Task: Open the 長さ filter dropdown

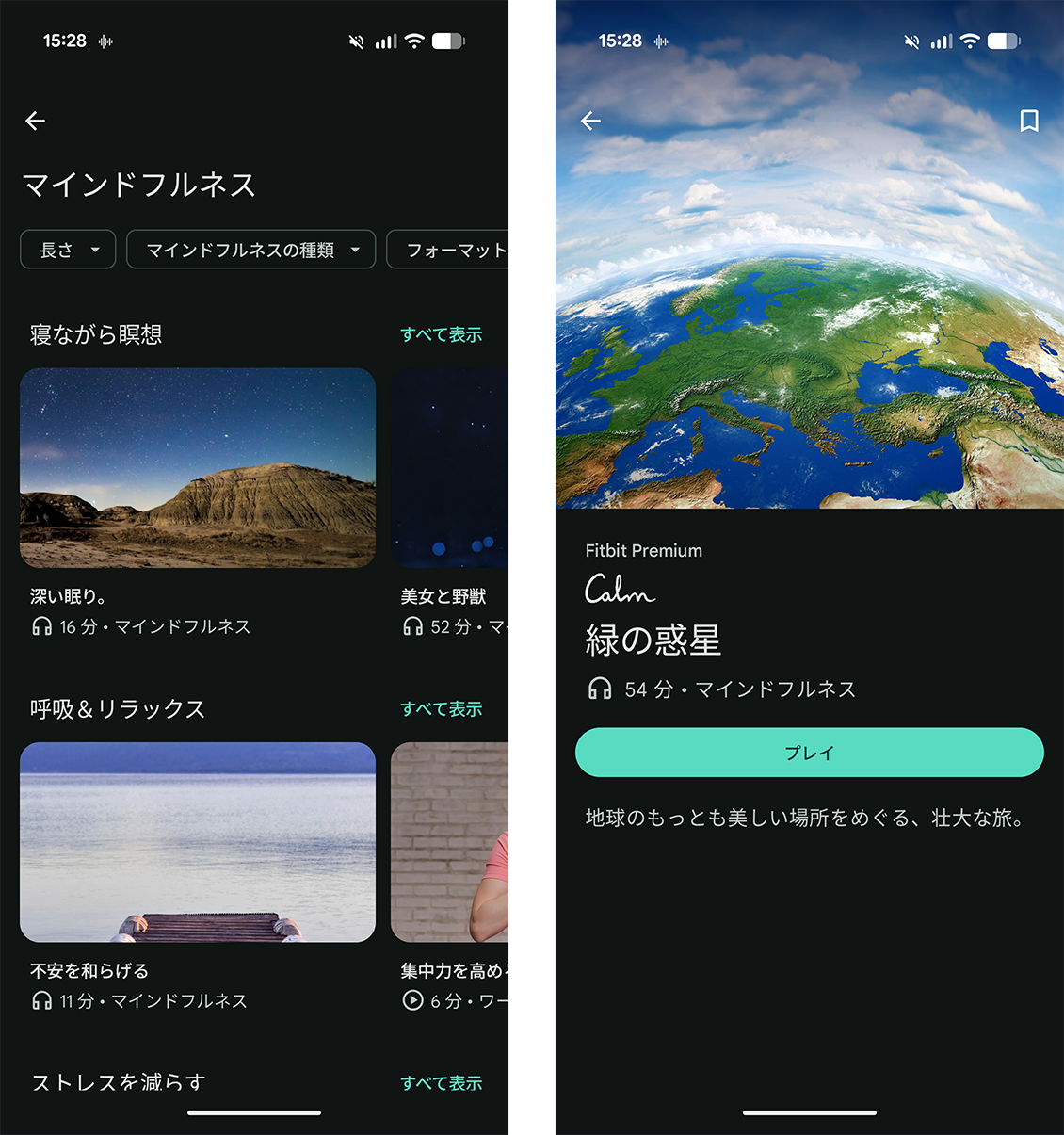Action: click(x=68, y=250)
